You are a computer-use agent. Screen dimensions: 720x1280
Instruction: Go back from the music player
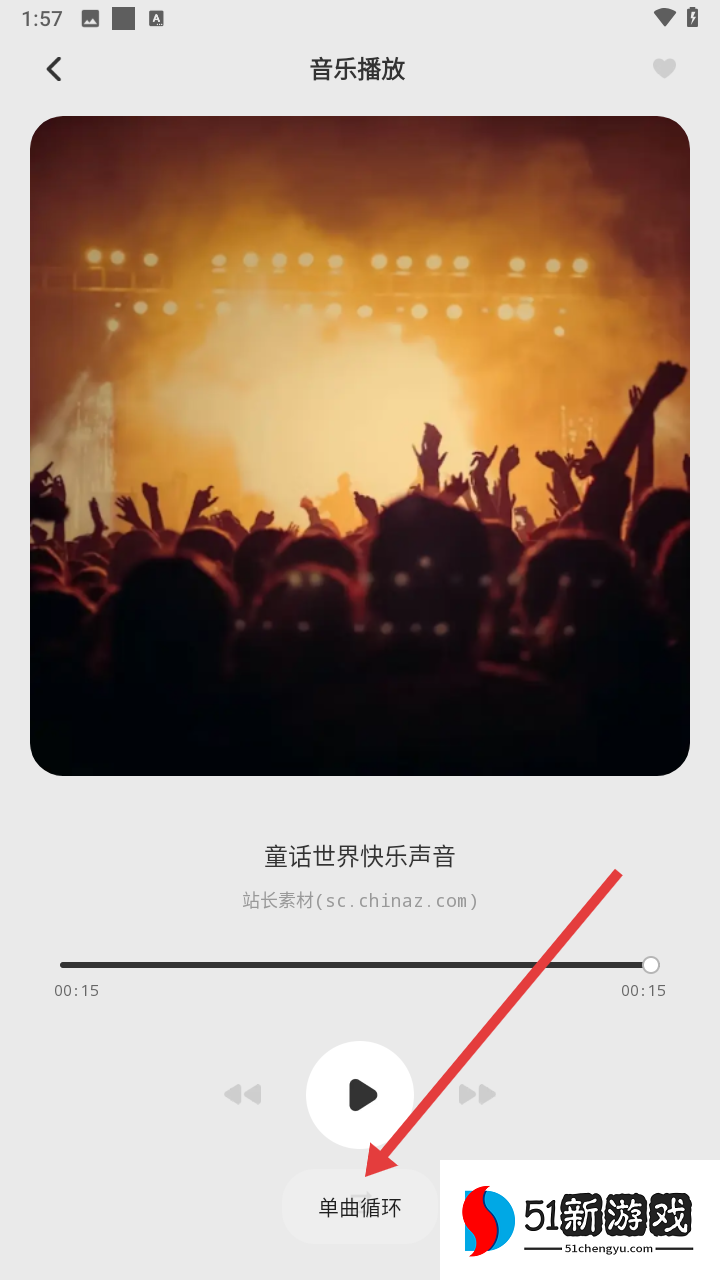[54, 69]
